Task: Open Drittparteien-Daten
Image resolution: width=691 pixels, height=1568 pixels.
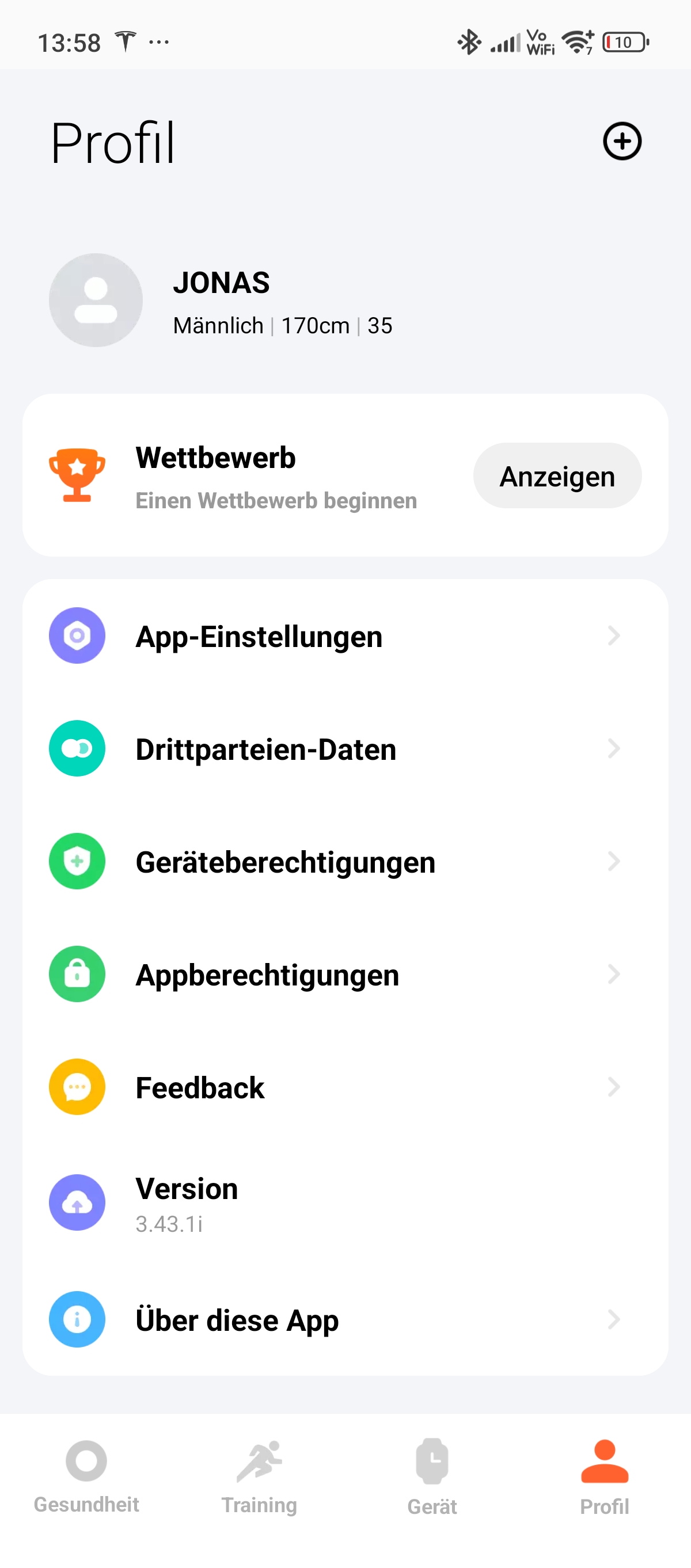Action: tap(345, 749)
